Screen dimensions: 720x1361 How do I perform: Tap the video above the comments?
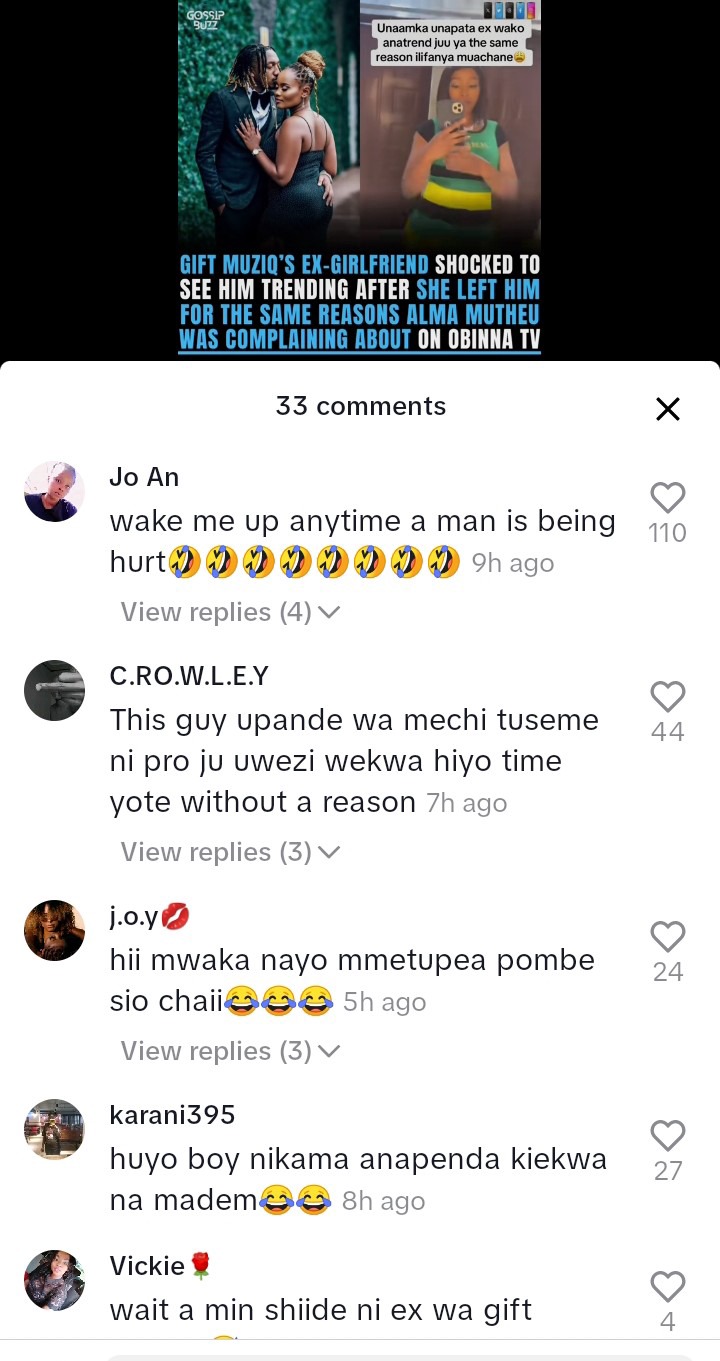click(x=360, y=180)
